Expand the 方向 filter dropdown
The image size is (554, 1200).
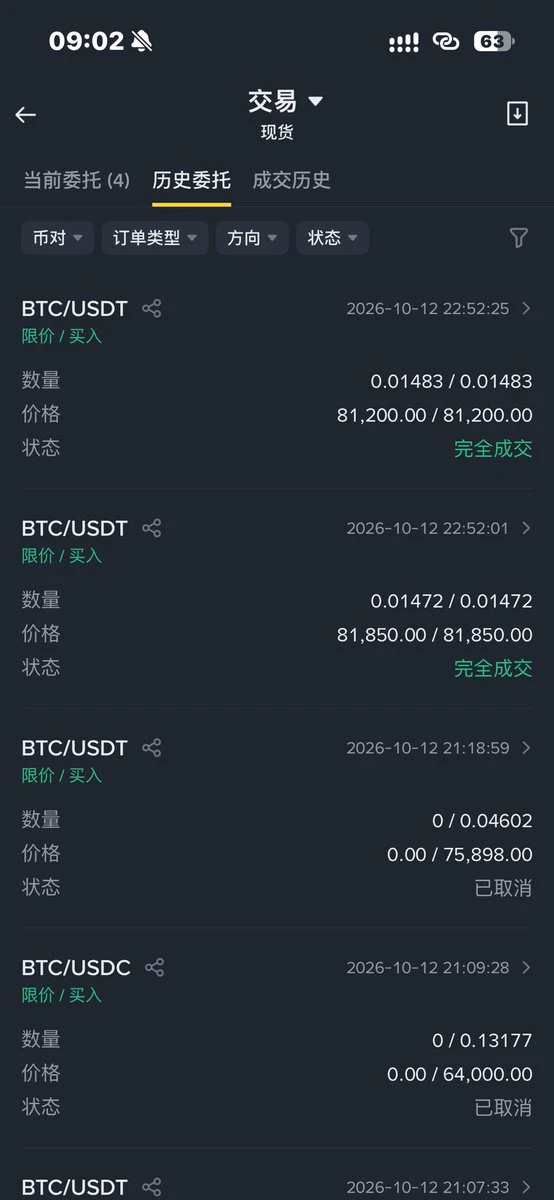[252, 238]
